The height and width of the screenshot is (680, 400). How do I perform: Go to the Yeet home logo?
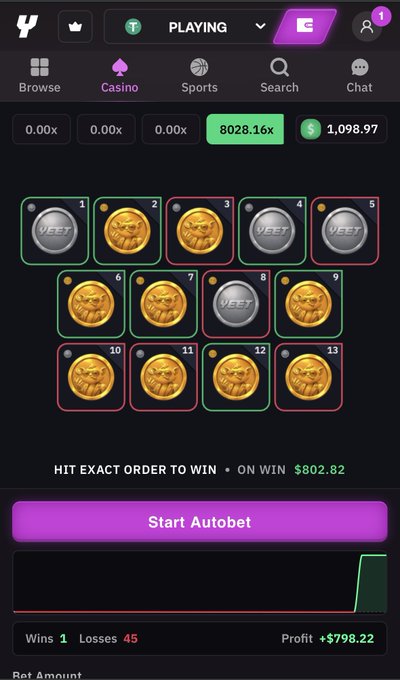(x=27, y=26)
